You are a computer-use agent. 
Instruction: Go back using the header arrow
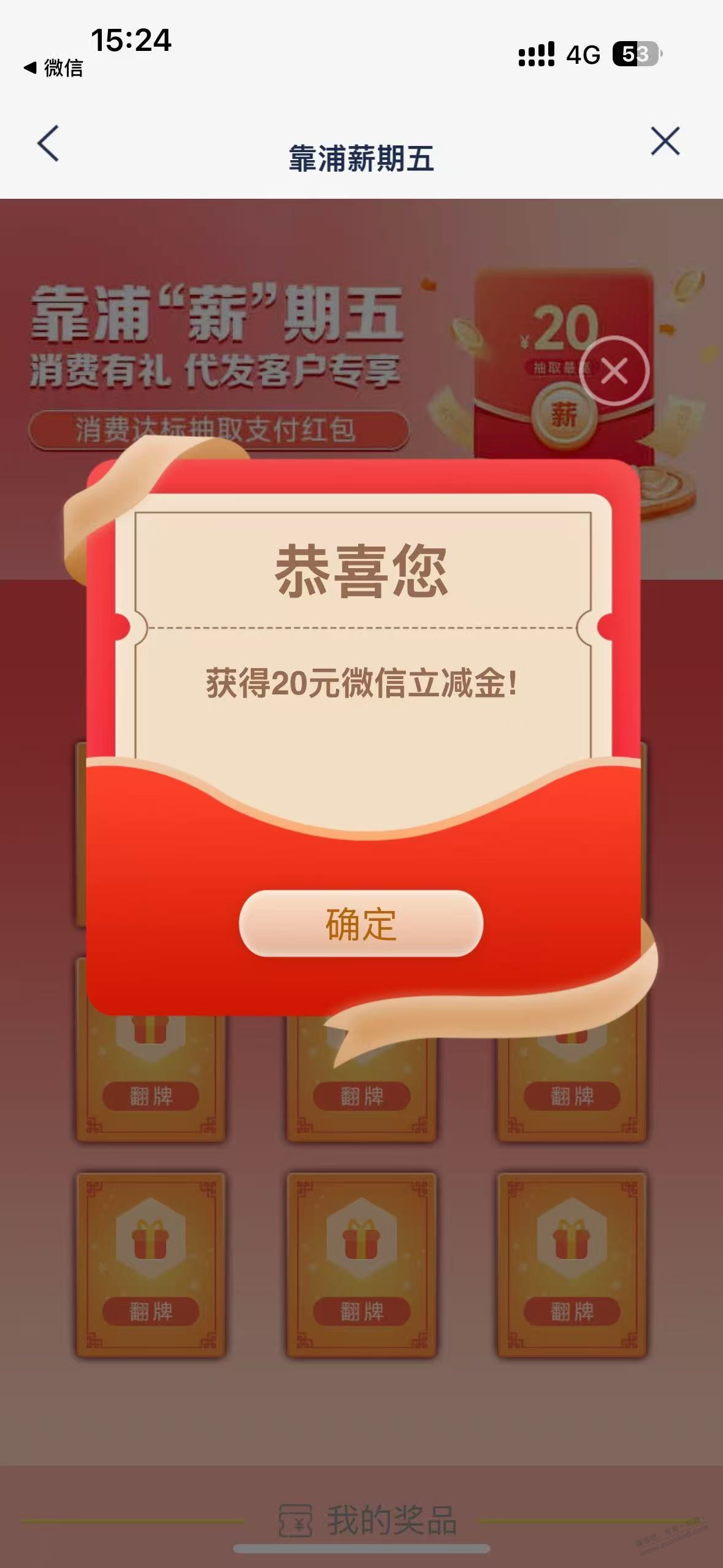pos(48,144)
